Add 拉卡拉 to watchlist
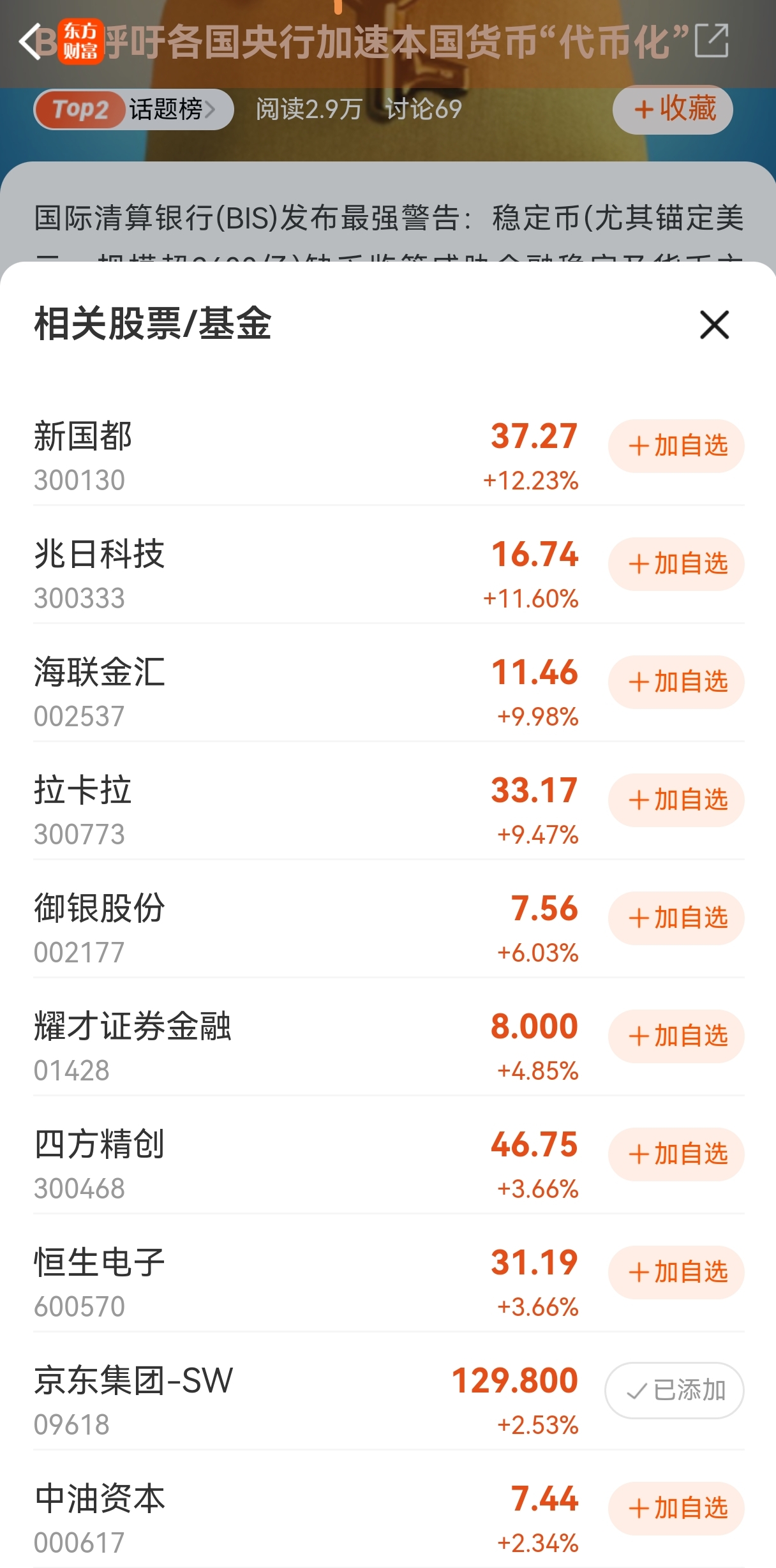Viewport: 776px width, 1568px height. tap(675, 800)
